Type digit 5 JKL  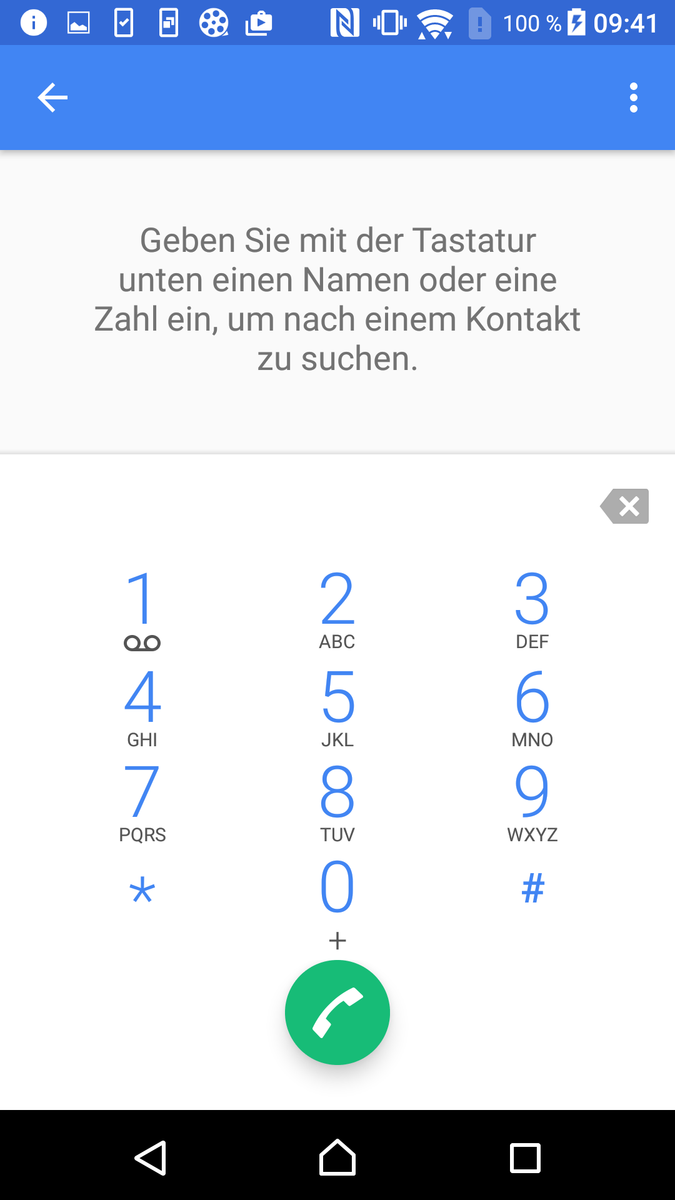coord(337,707)
